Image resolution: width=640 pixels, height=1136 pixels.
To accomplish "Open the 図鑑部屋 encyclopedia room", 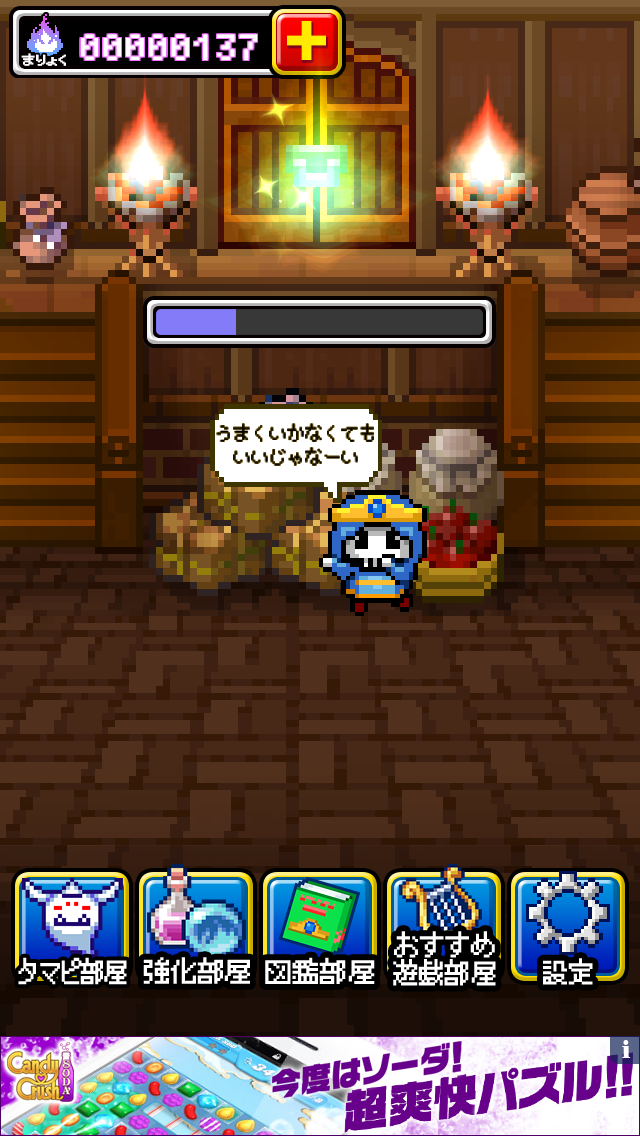I will [320, 928].
